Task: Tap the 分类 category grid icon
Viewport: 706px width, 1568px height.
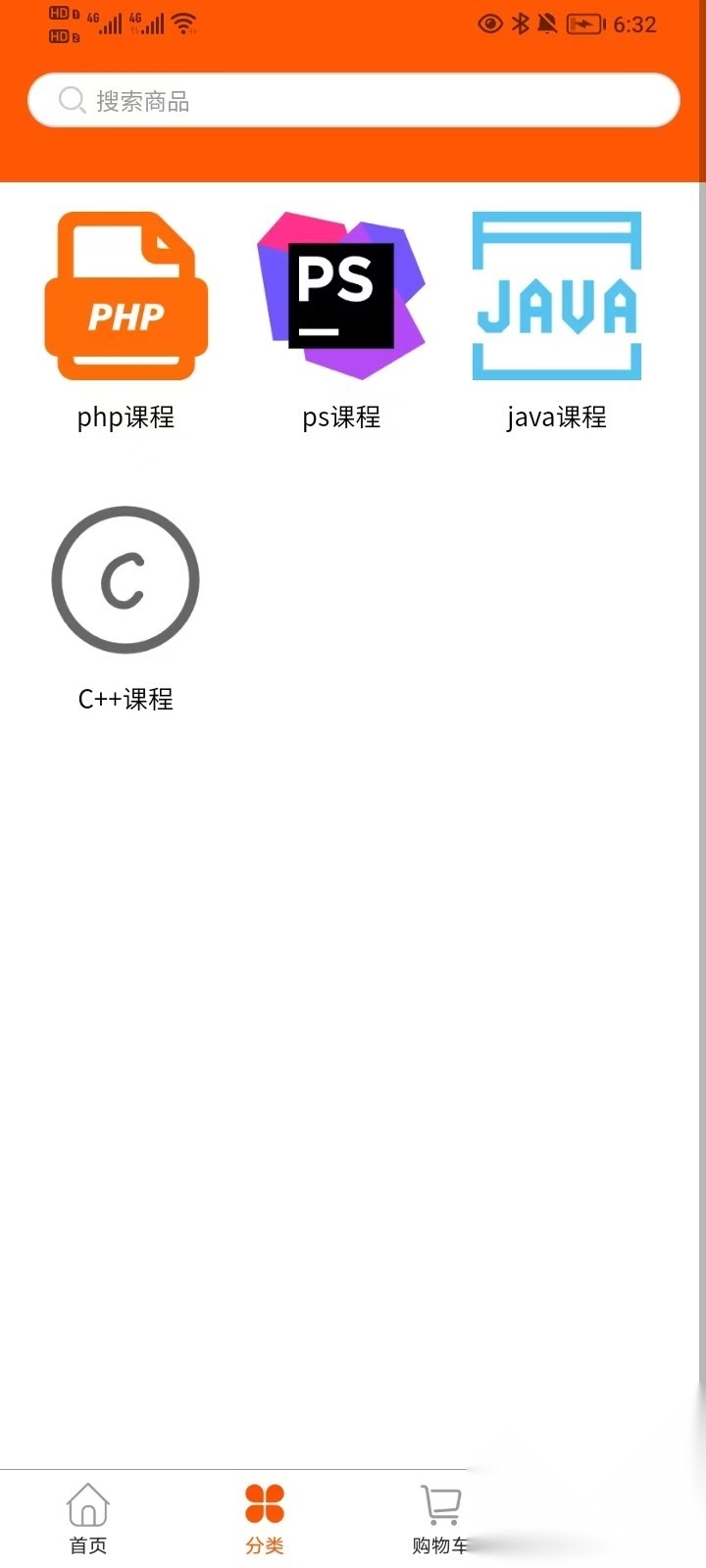Action: [262, 1499]
